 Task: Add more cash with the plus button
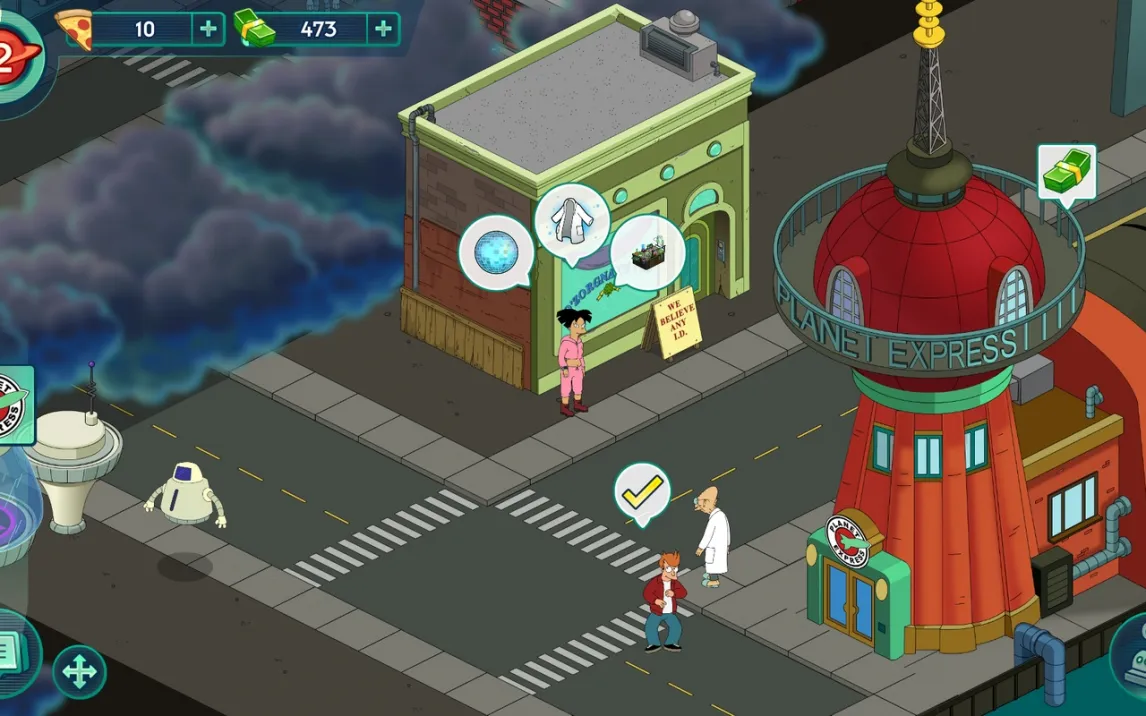pyautogui.click(x=383, y=29)
